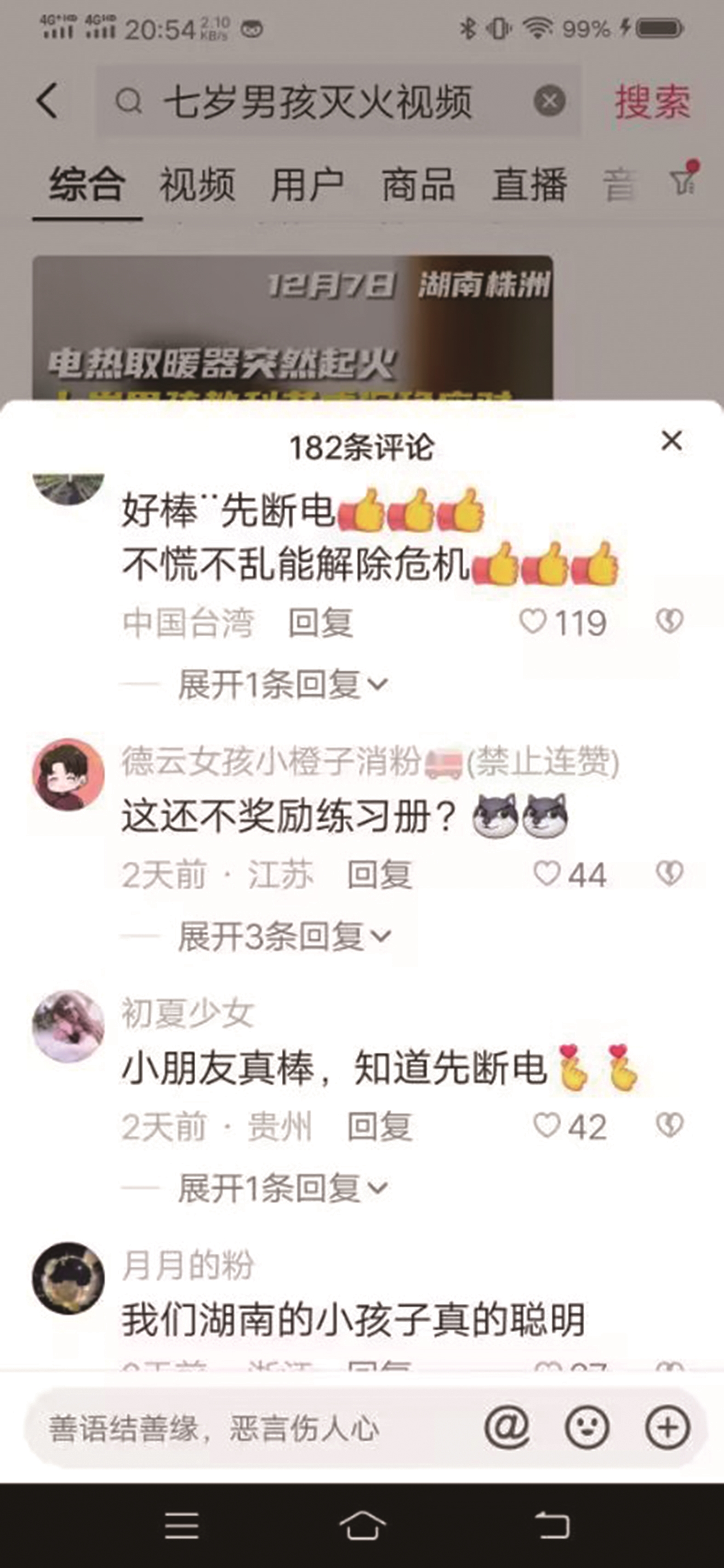Open the search filter icon

pyautogui.click(x=683, y=181)
